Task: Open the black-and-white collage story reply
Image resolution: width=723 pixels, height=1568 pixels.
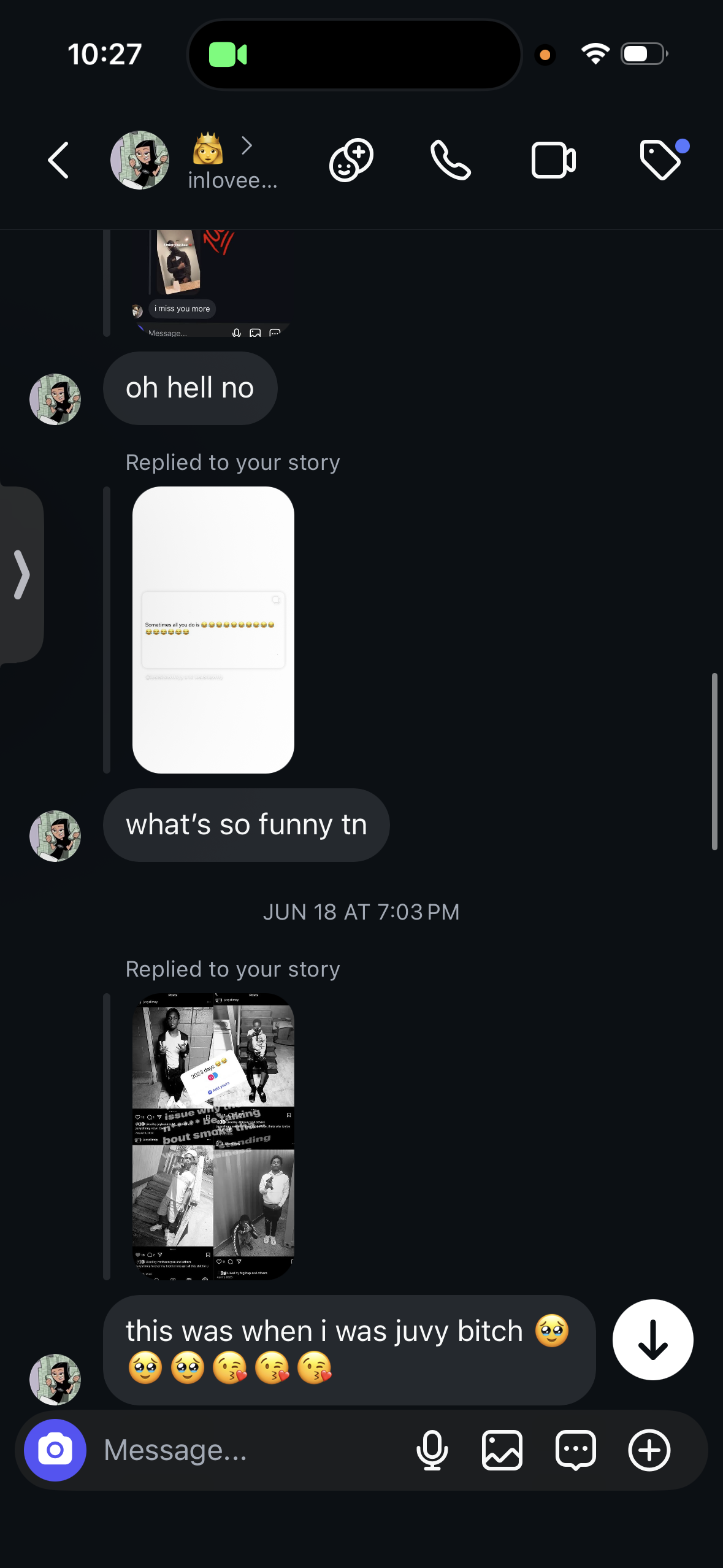Action: [x=213, y=1136]
